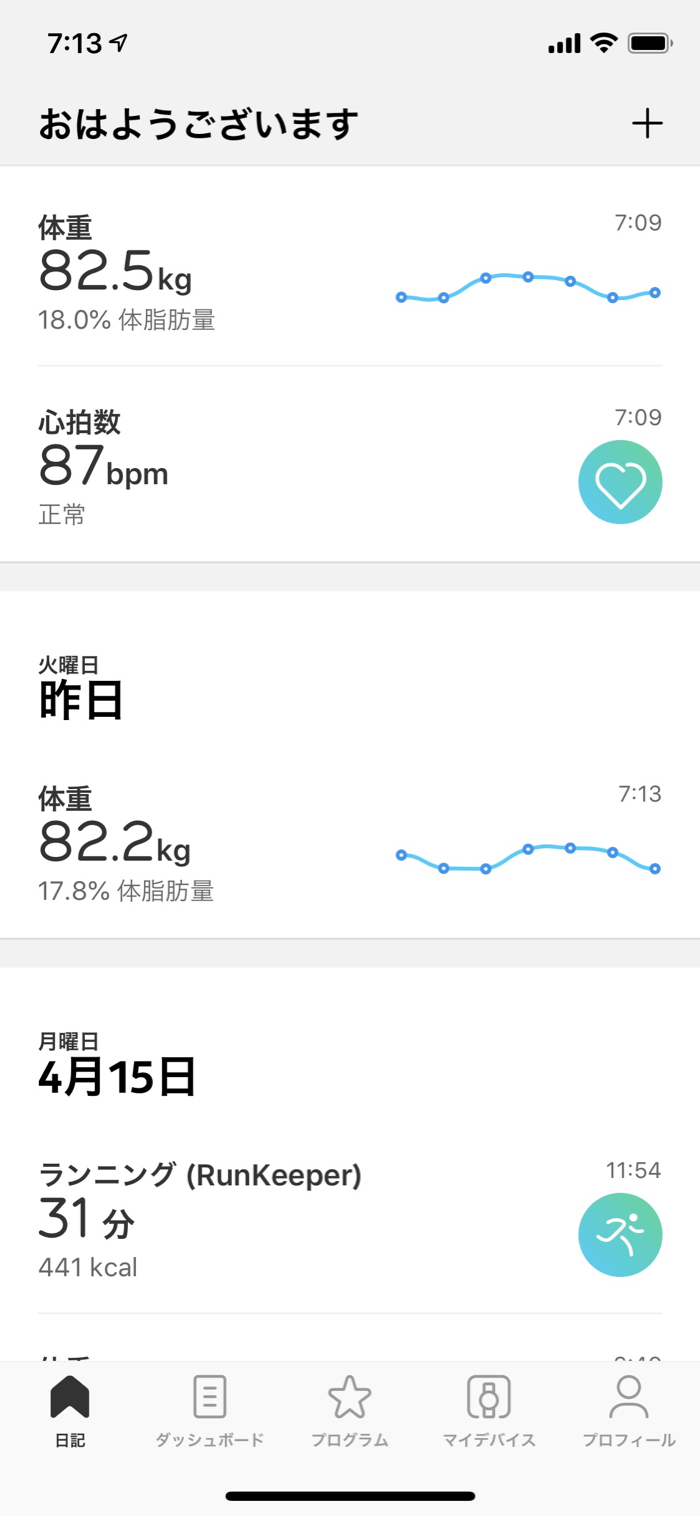This screenshot has height=1516, width=700.
Task: Go to the プログラム tab
Action: click(x=349, y=1411)
